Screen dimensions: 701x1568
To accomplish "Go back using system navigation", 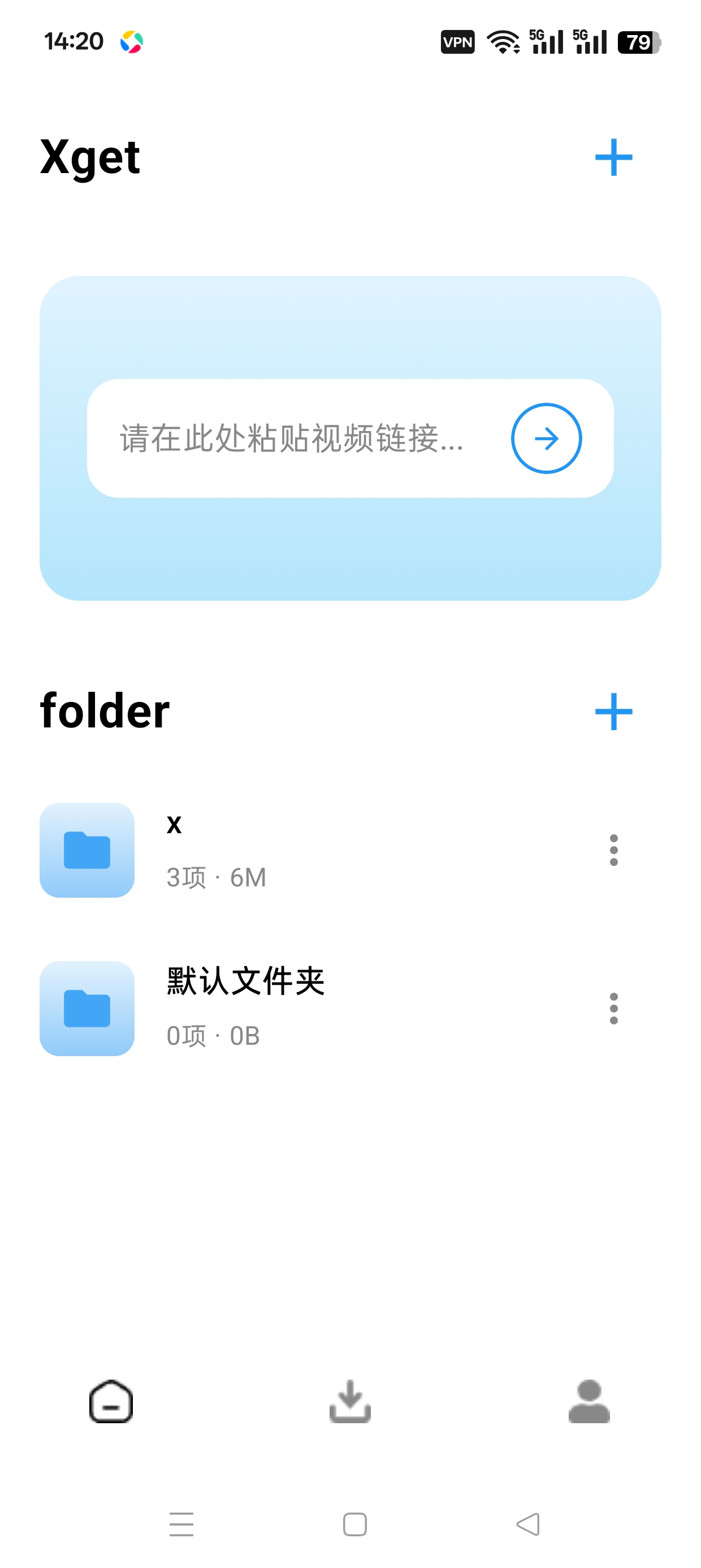I will tap(527, 1524).
